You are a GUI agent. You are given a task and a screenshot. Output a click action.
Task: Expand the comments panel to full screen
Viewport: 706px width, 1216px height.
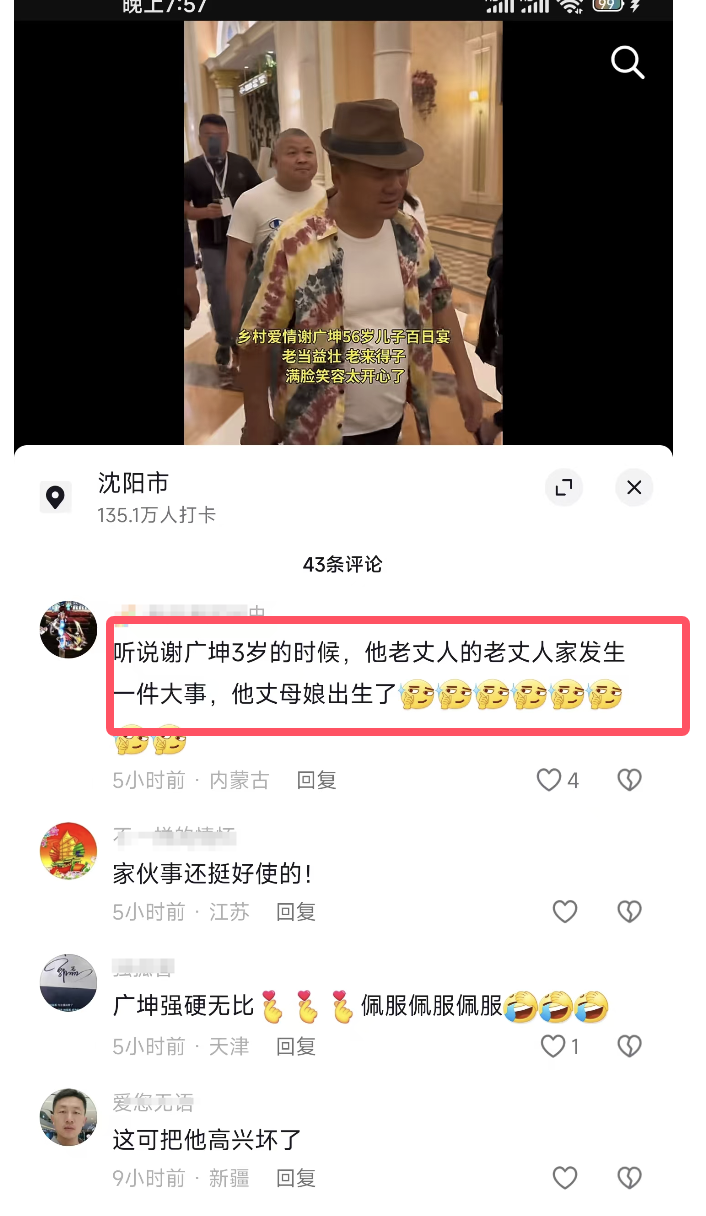tap(564, 488)
